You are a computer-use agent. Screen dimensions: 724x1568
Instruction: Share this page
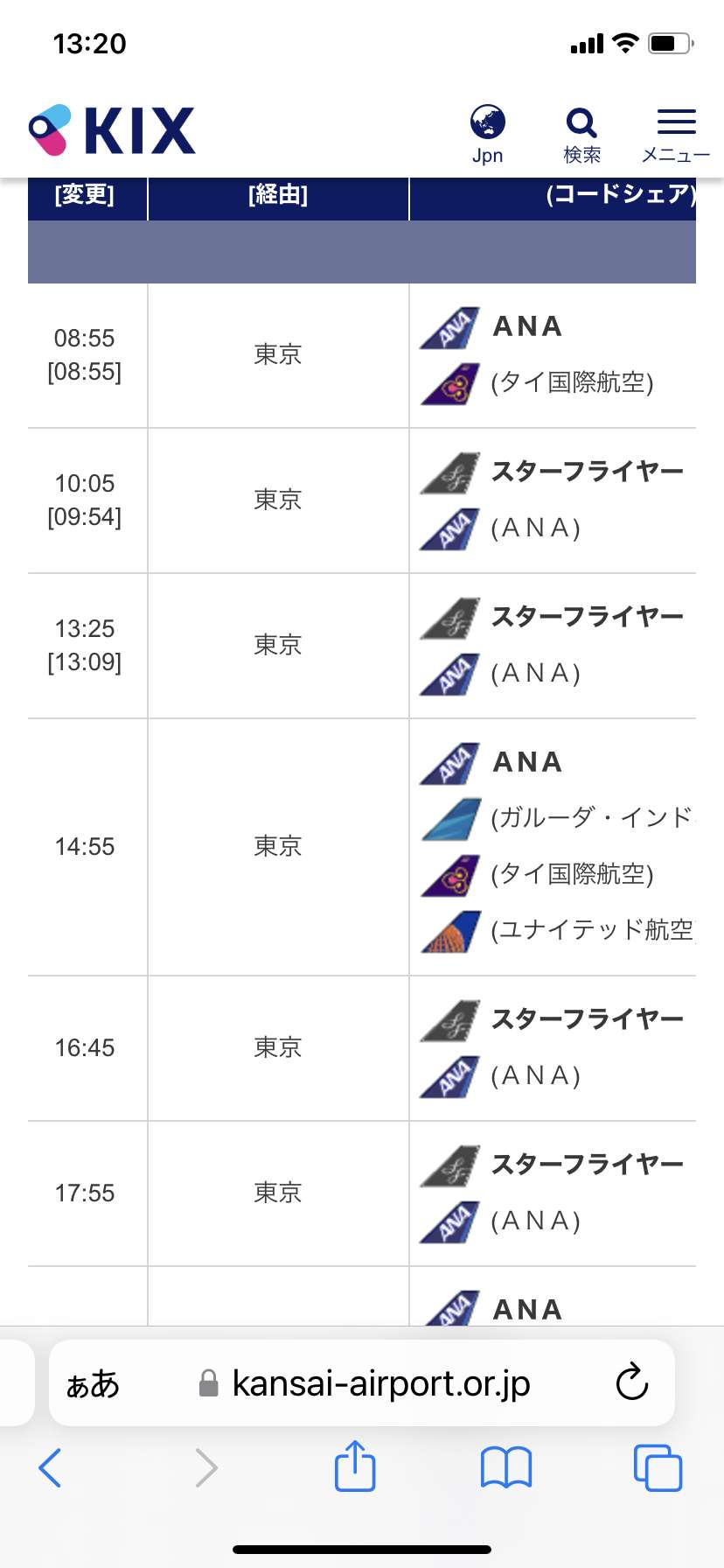[x=355, y=1466]
